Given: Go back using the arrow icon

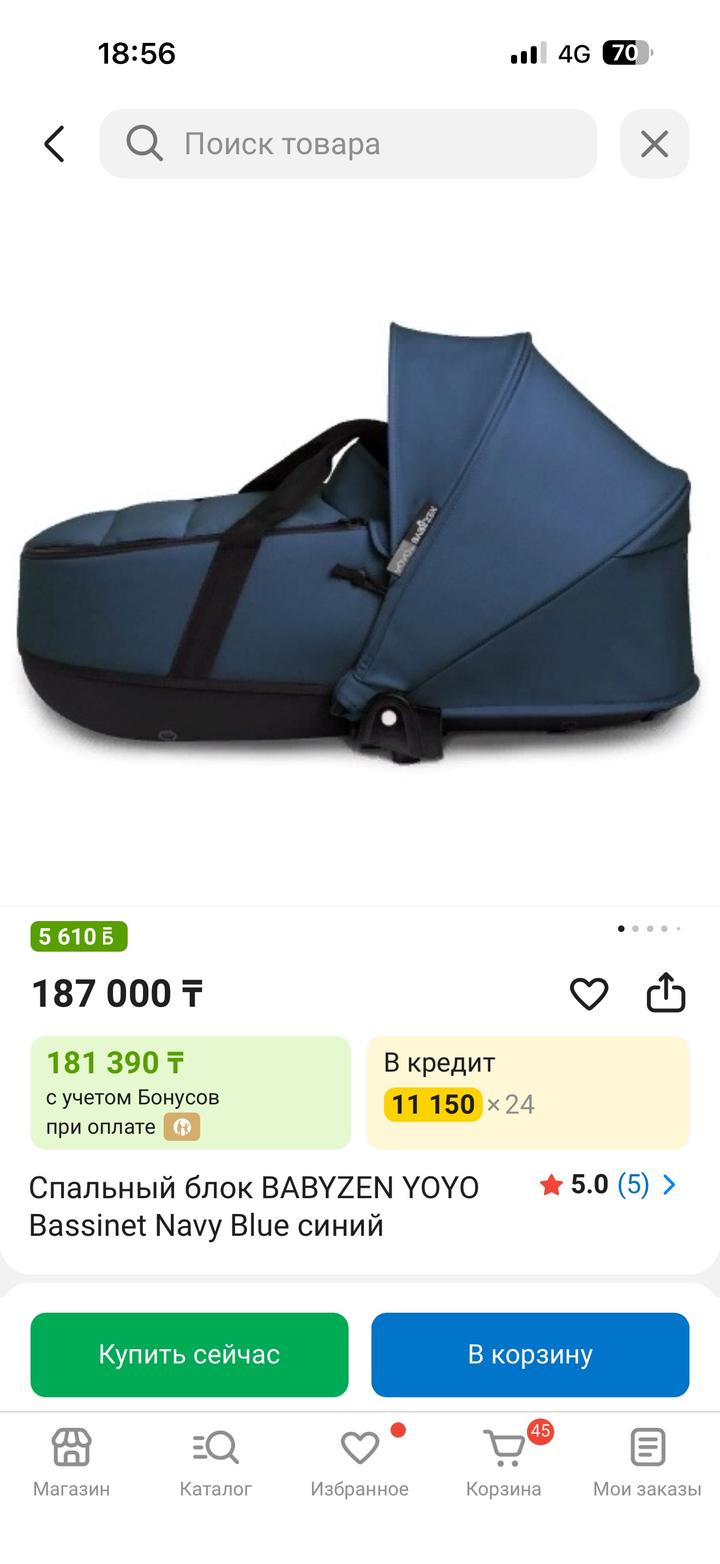Looking at the screenshot, I should (x=54, y=144).
